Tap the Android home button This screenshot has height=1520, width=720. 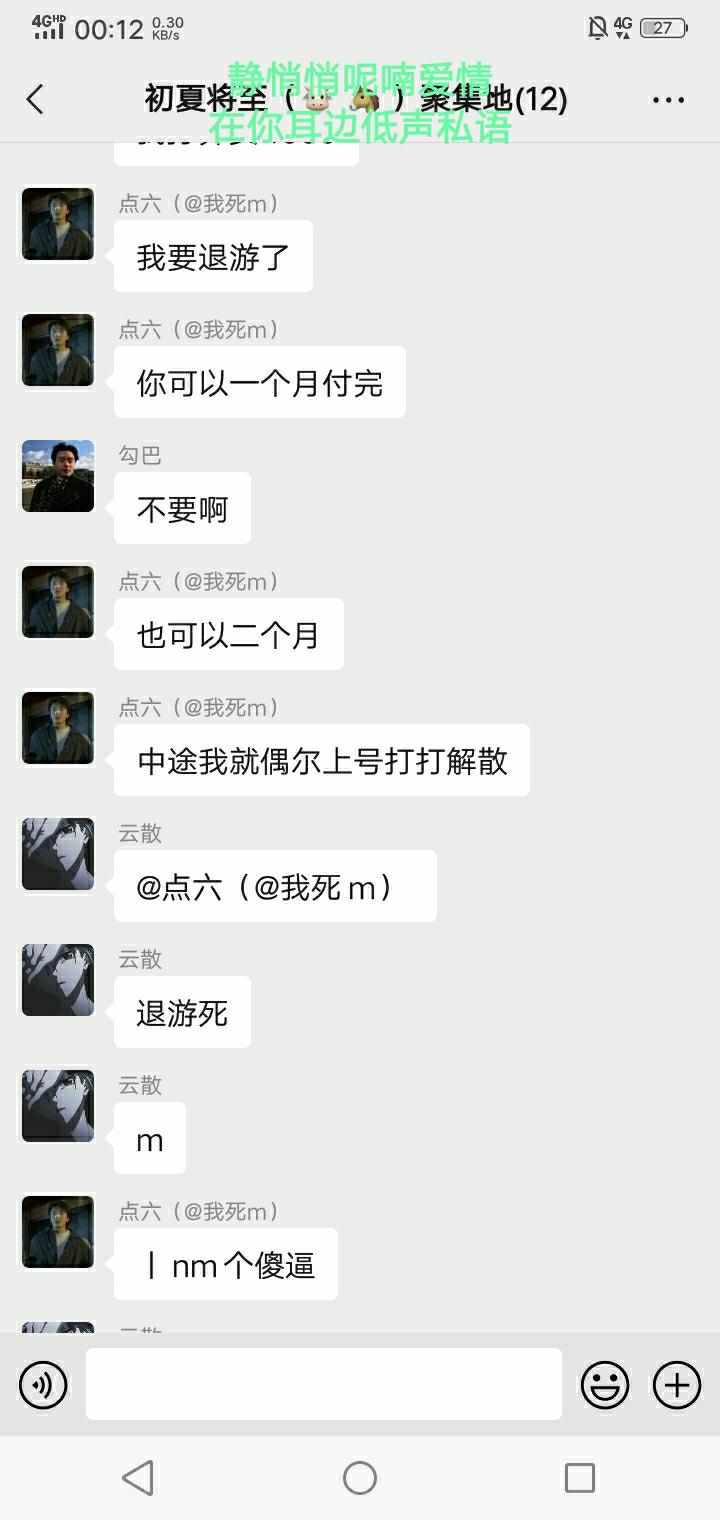360,1478
